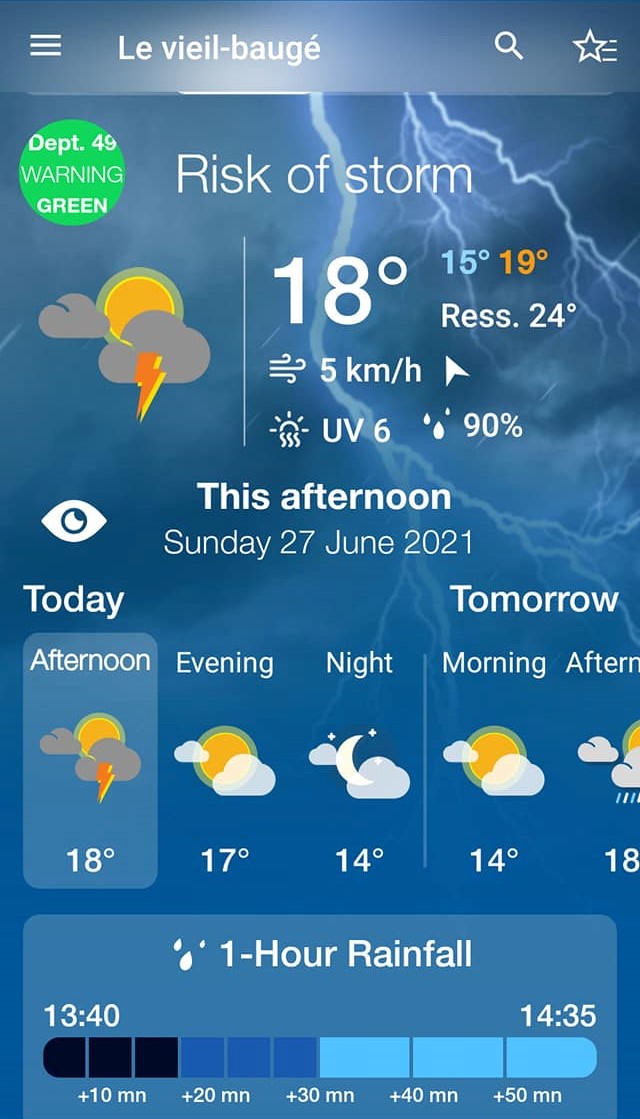Viewport: 640px width, 1119px height.
Task: Open the Dept. 49 green warning badge
Action: (72, 173)
